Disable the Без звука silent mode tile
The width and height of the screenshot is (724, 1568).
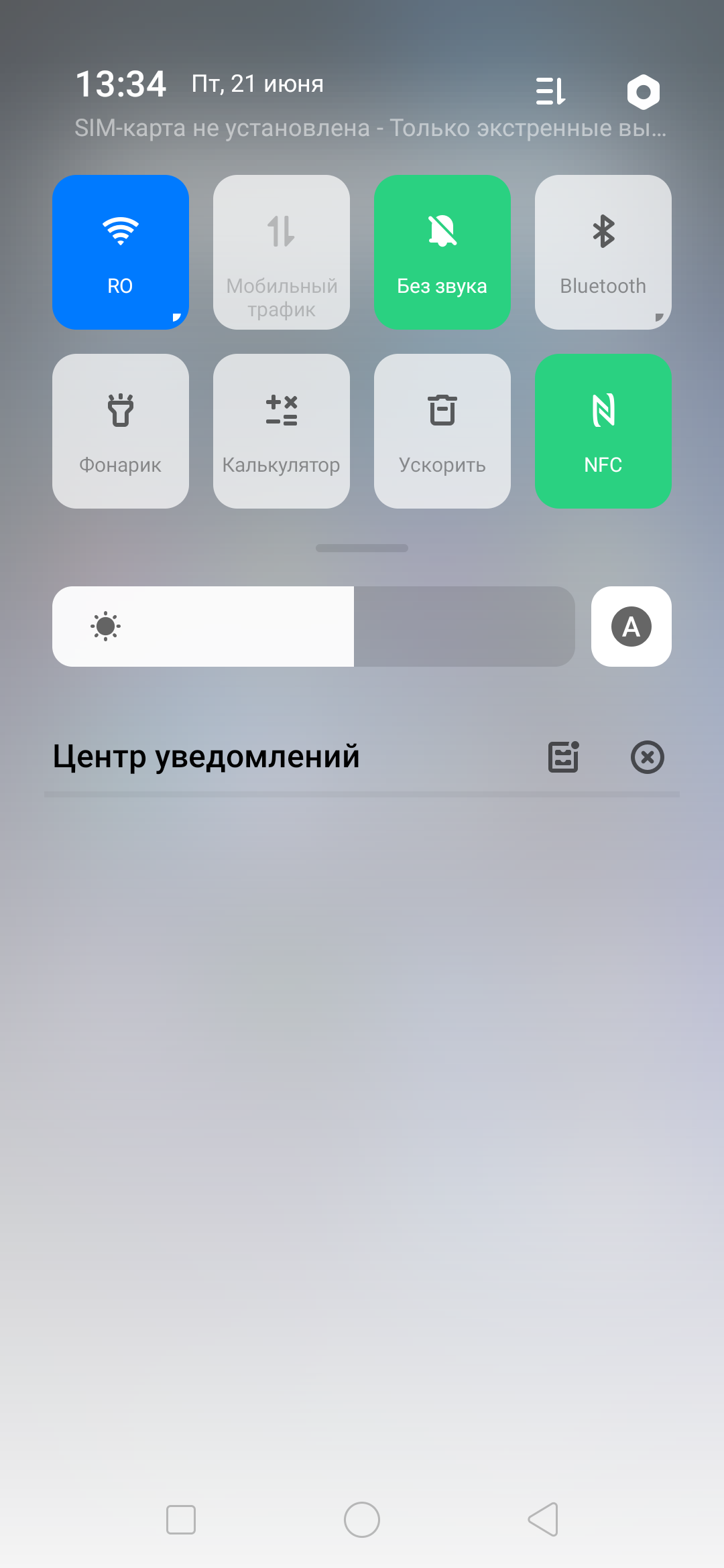pos(442,252)
